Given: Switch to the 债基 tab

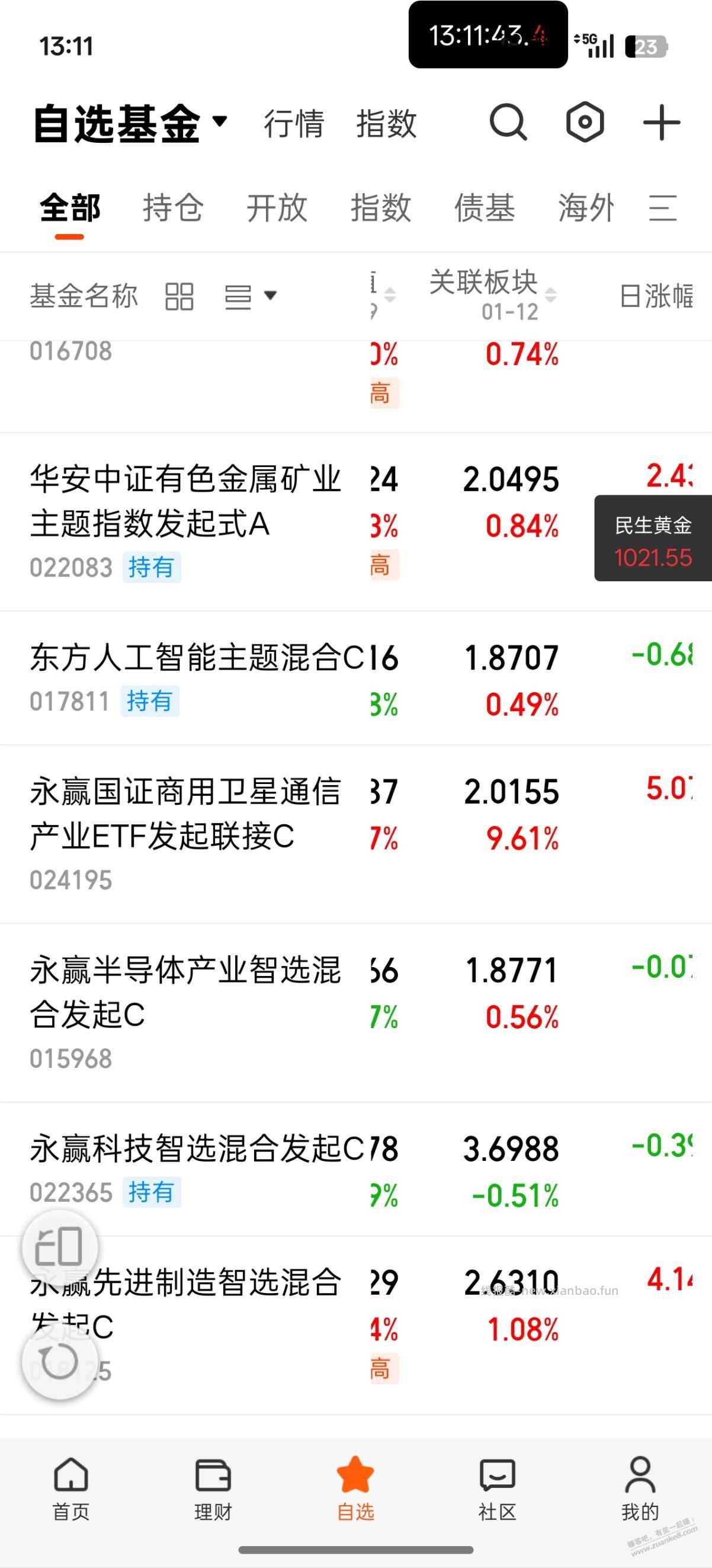Looking at the screenshot, I should [484, 209].
